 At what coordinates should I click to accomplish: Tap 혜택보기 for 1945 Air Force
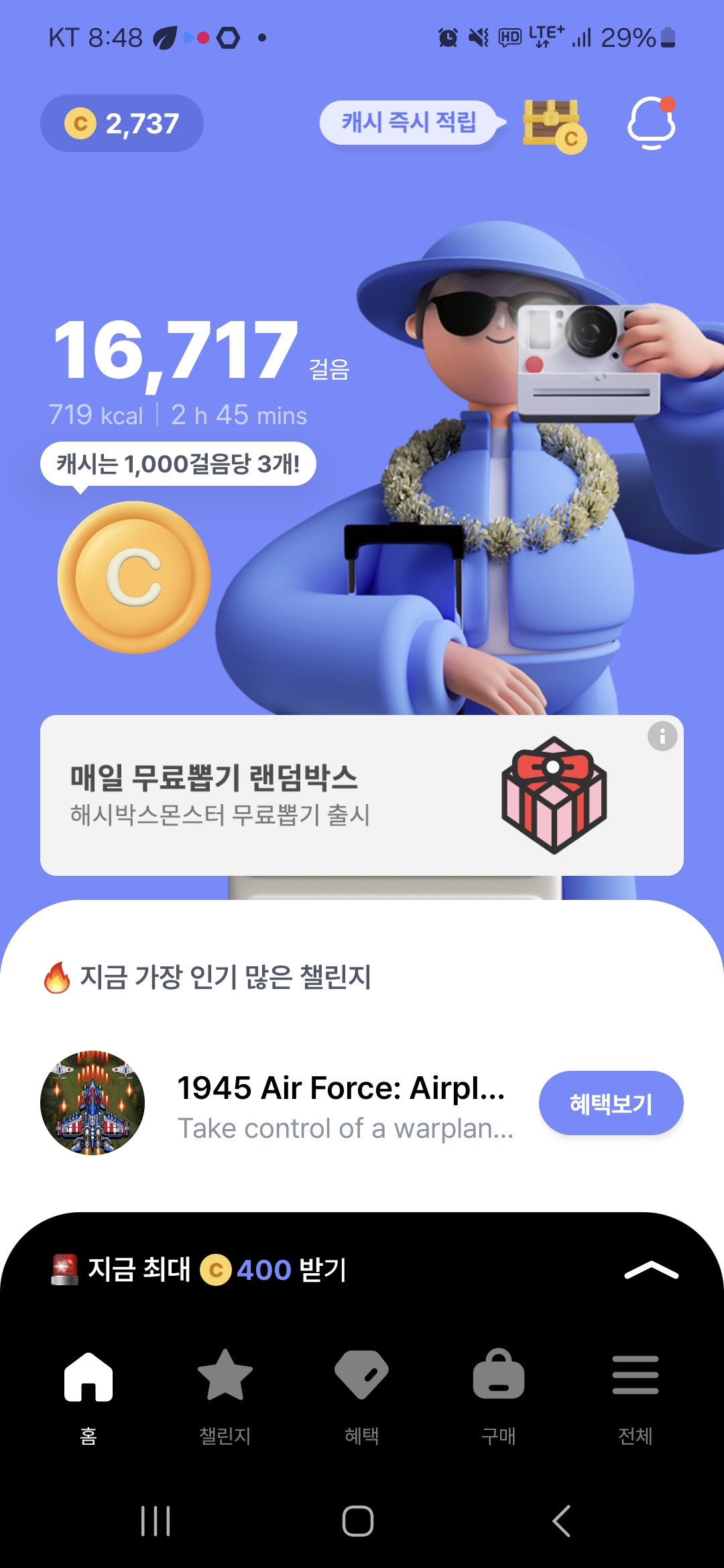pos(611,1103)
